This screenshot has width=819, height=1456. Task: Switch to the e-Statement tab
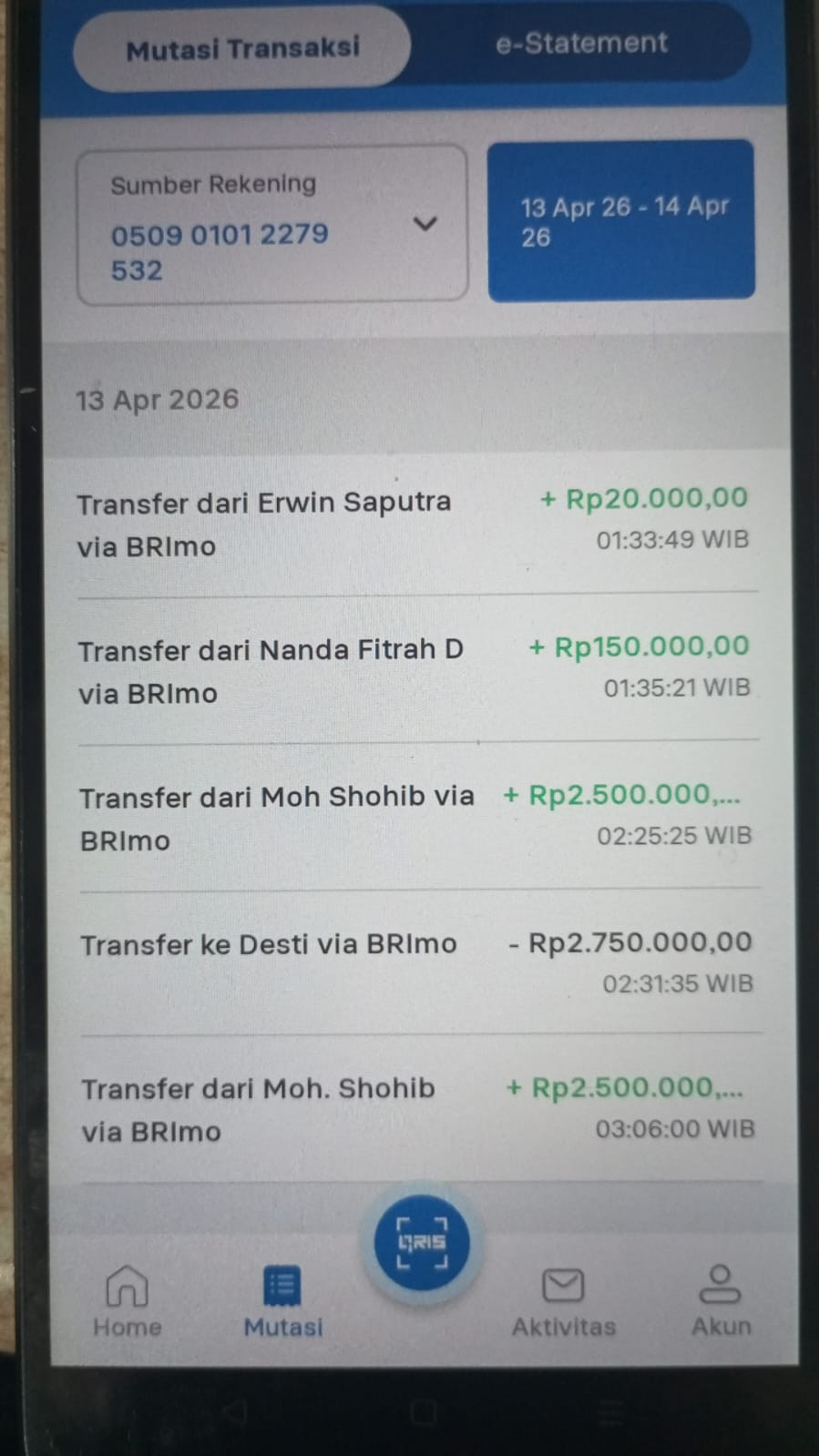pos(581,44)
